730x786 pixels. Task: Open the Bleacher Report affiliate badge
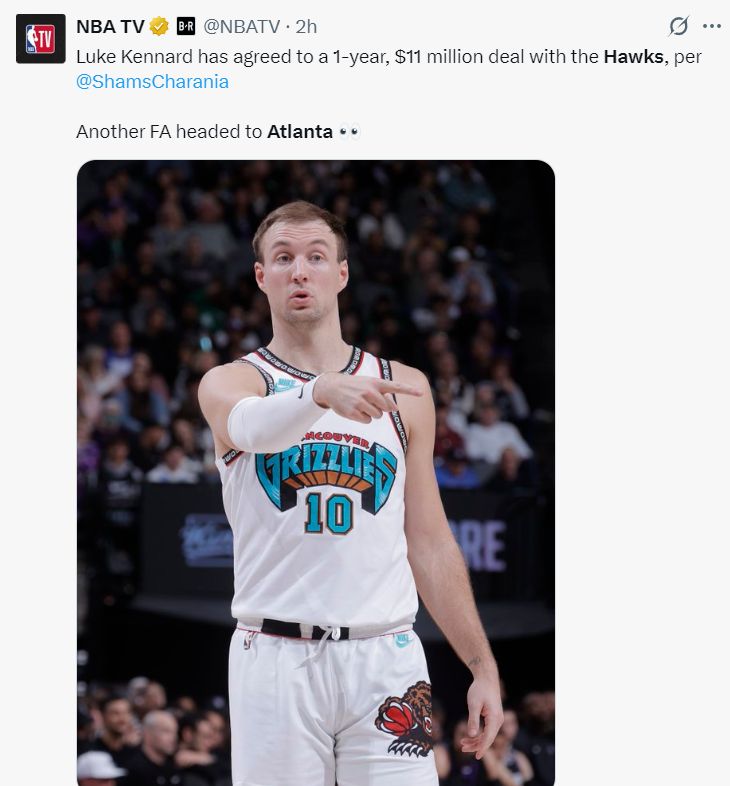click(186, 26)
